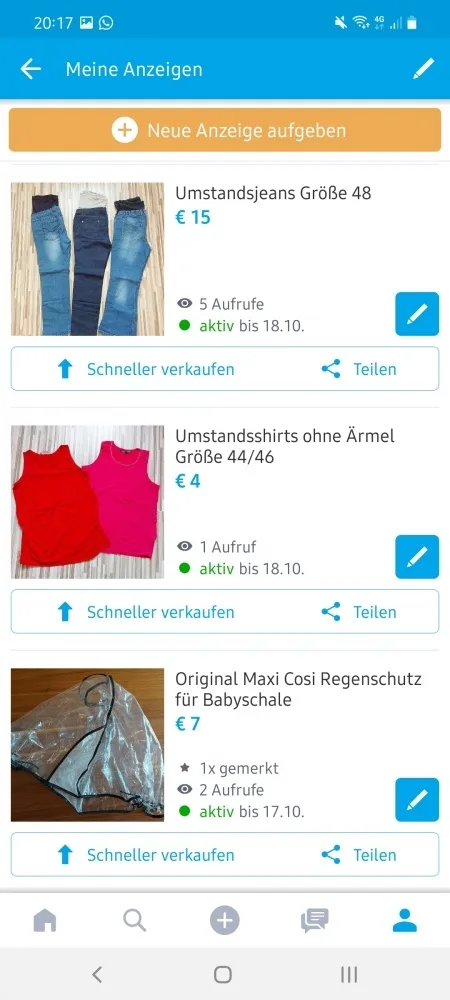Screen dimensions: 450x1000
Task: Go back from Meine Anzeigen
Action: point(31,69)
